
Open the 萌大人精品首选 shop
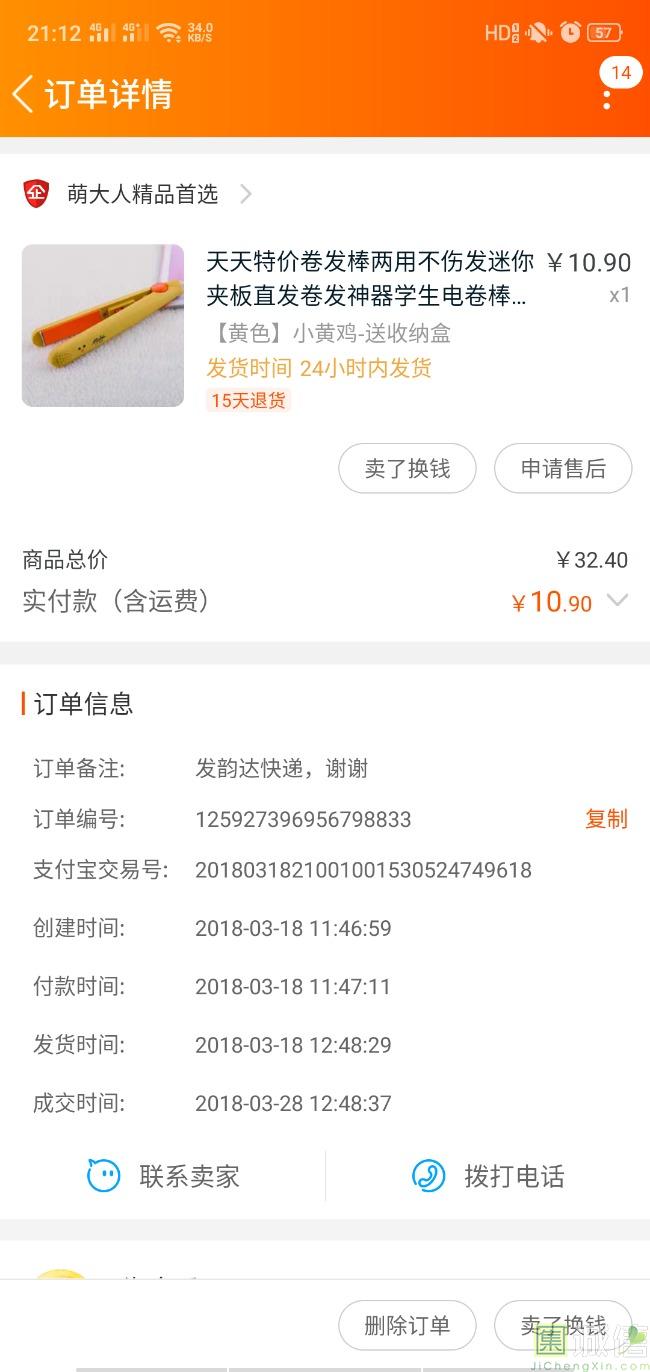(x=142, y=194)
